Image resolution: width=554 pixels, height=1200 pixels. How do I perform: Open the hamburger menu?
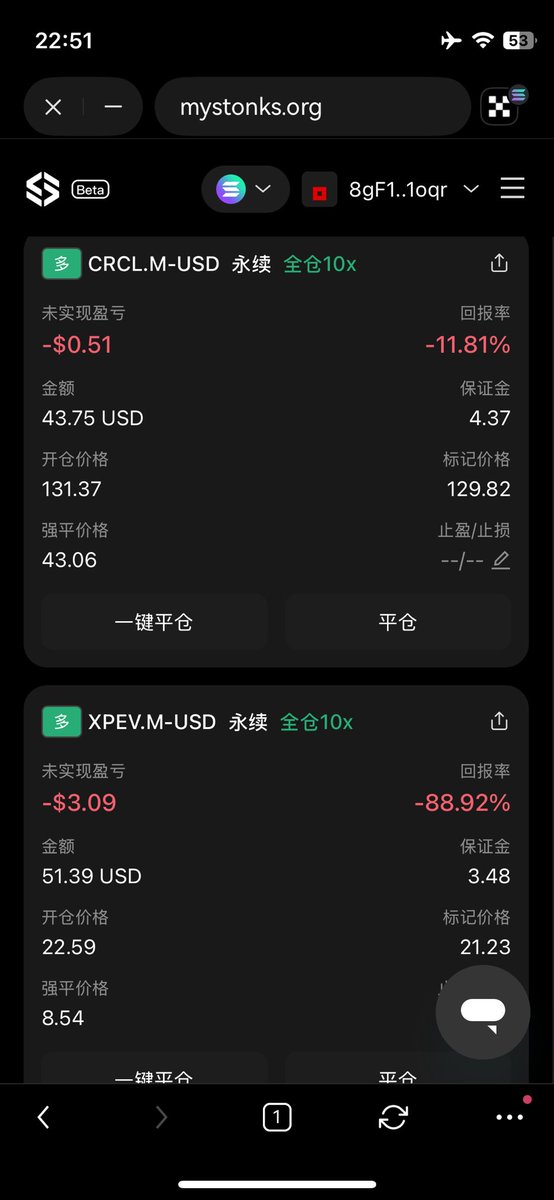(512, 188)
